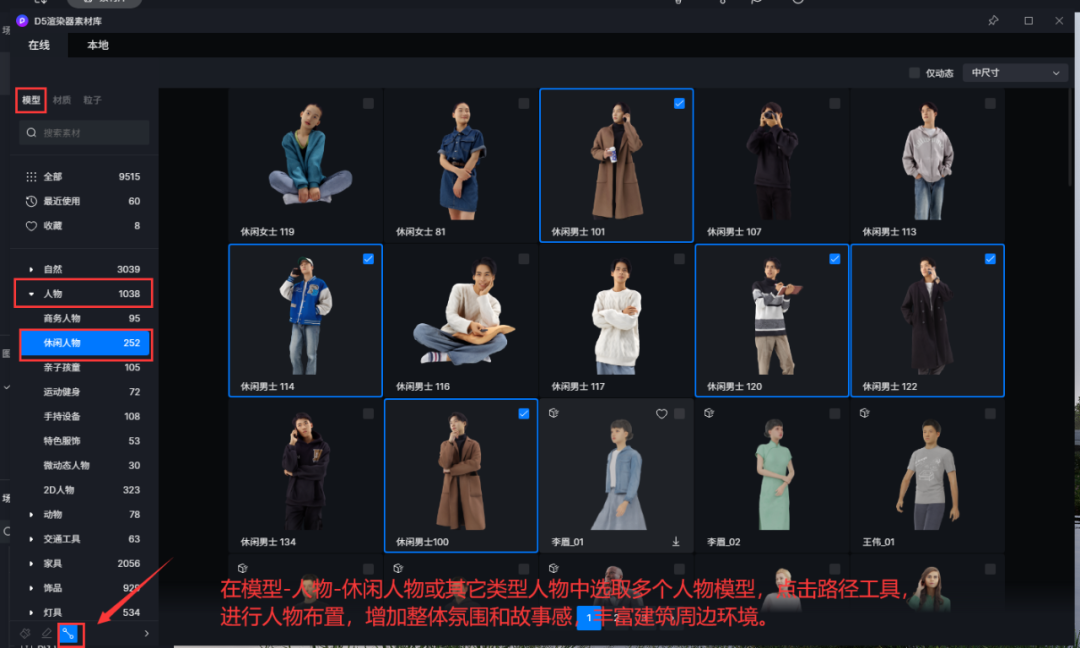The image size is (1080, 648).
Task: Select the 粒子 category tab
Action: point(92,100)
